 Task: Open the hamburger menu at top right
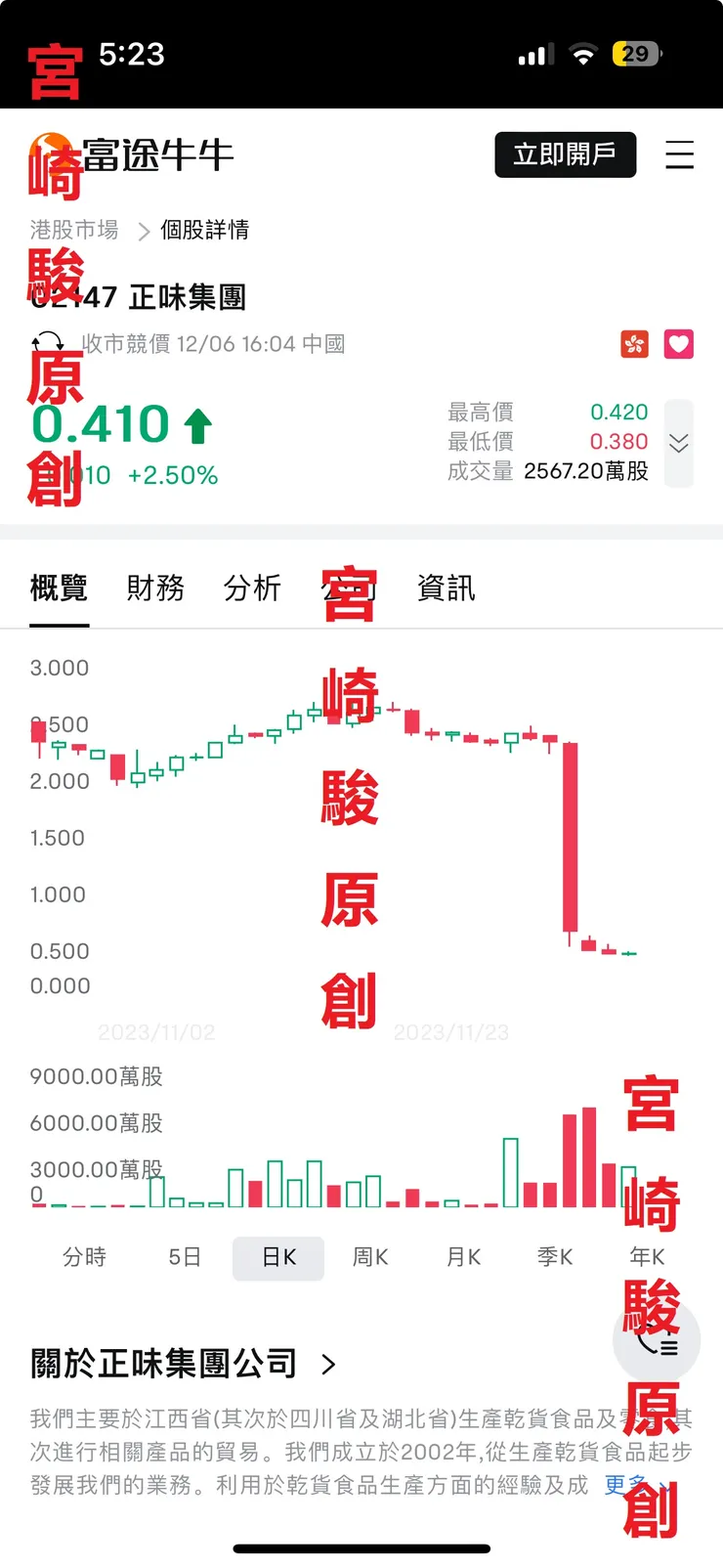[680, 154]
